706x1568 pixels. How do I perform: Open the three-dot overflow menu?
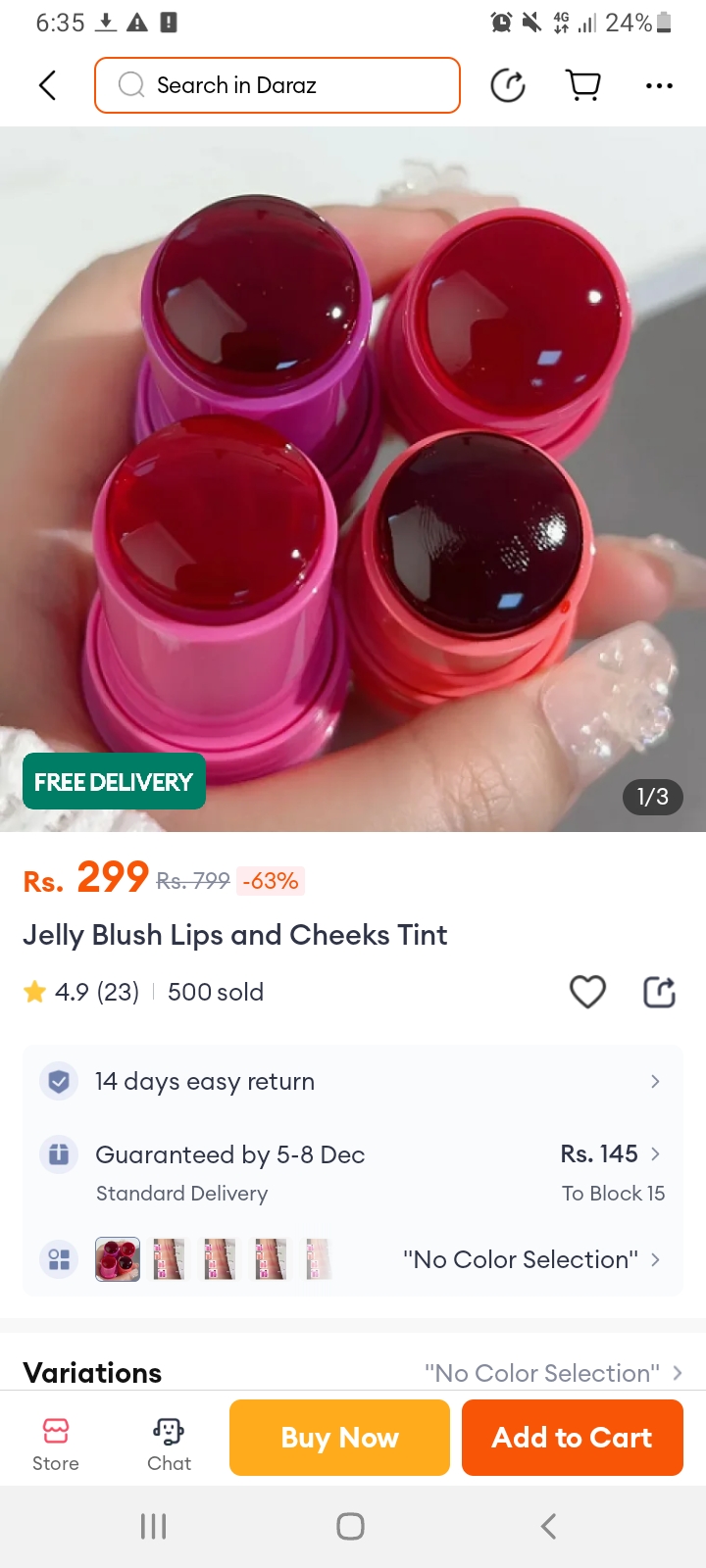point(659,85)
